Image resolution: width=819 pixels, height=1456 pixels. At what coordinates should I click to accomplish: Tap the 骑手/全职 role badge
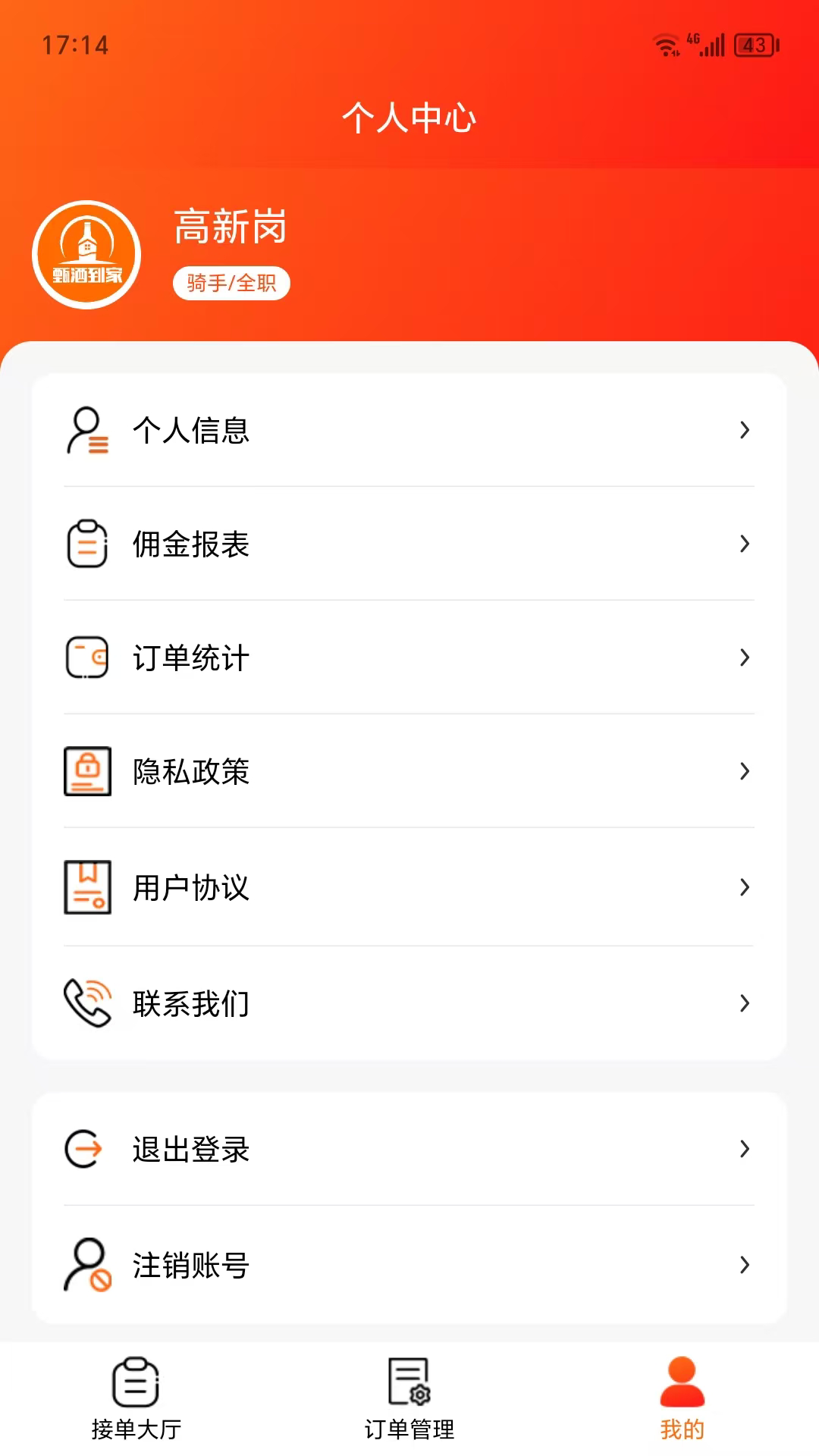[232, 282]
